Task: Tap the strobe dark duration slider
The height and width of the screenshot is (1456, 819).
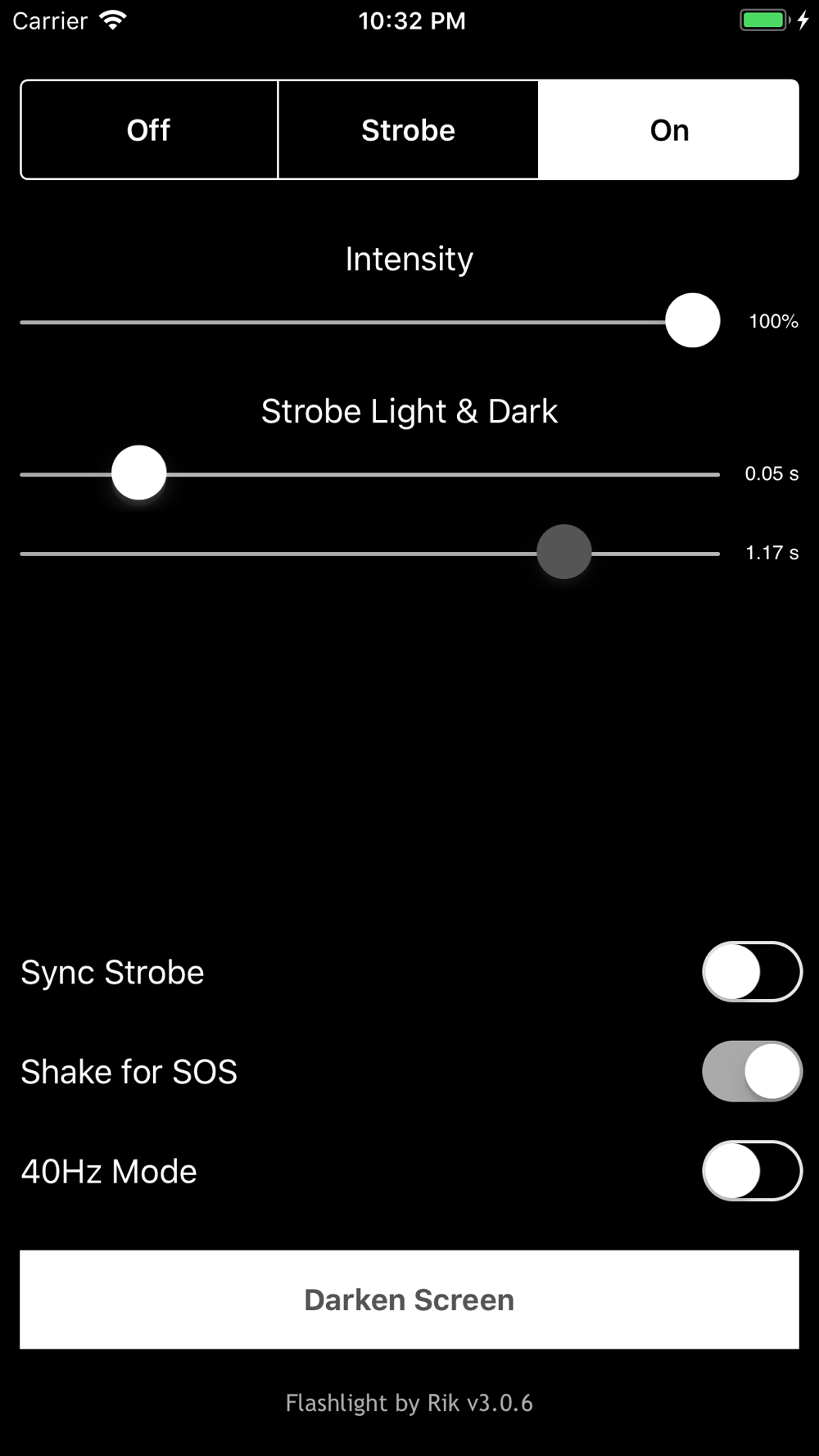Action: click(369, 553)
